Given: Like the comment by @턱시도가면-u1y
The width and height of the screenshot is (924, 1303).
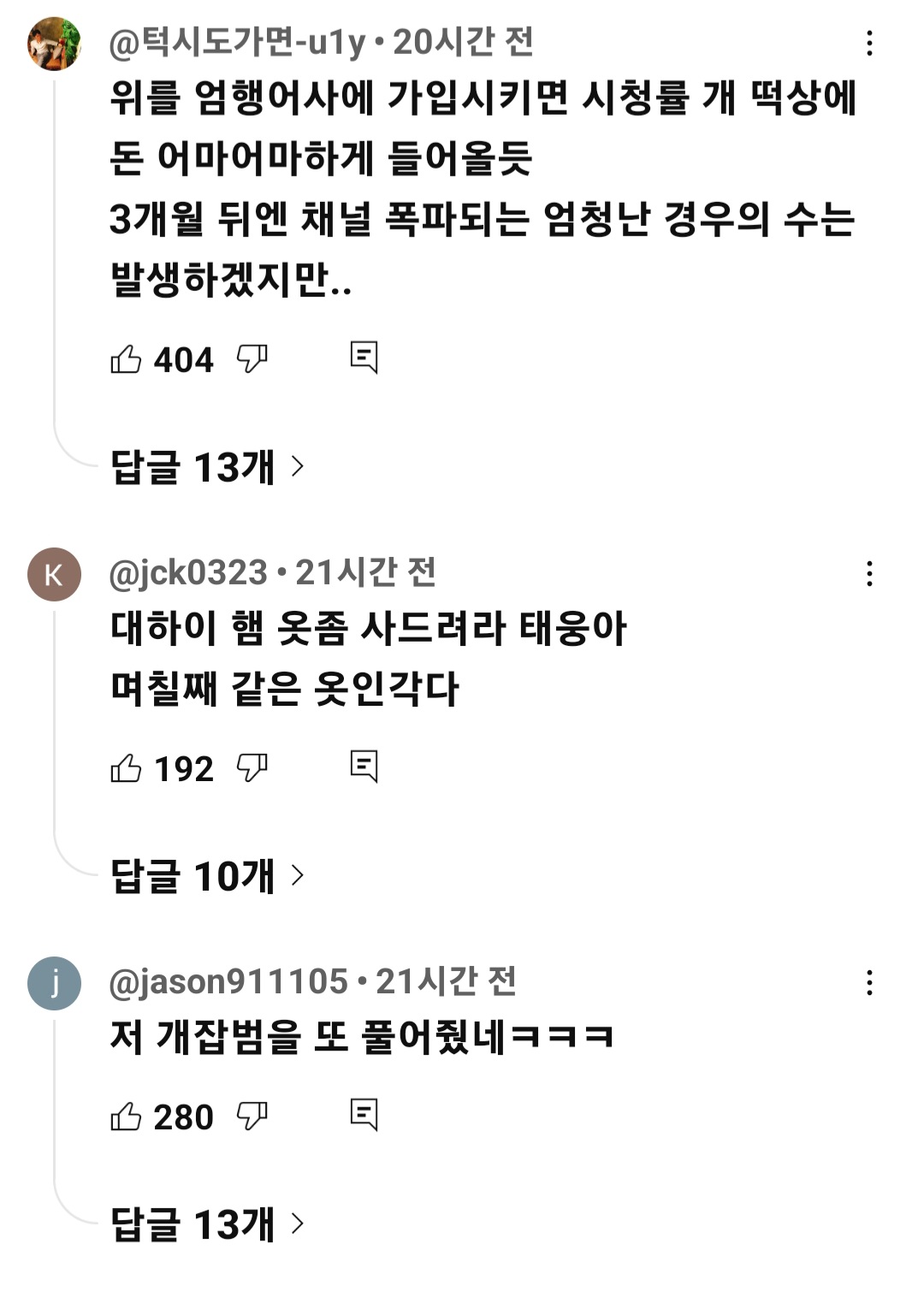Looking at the screenshot, I should pos(126,358).
